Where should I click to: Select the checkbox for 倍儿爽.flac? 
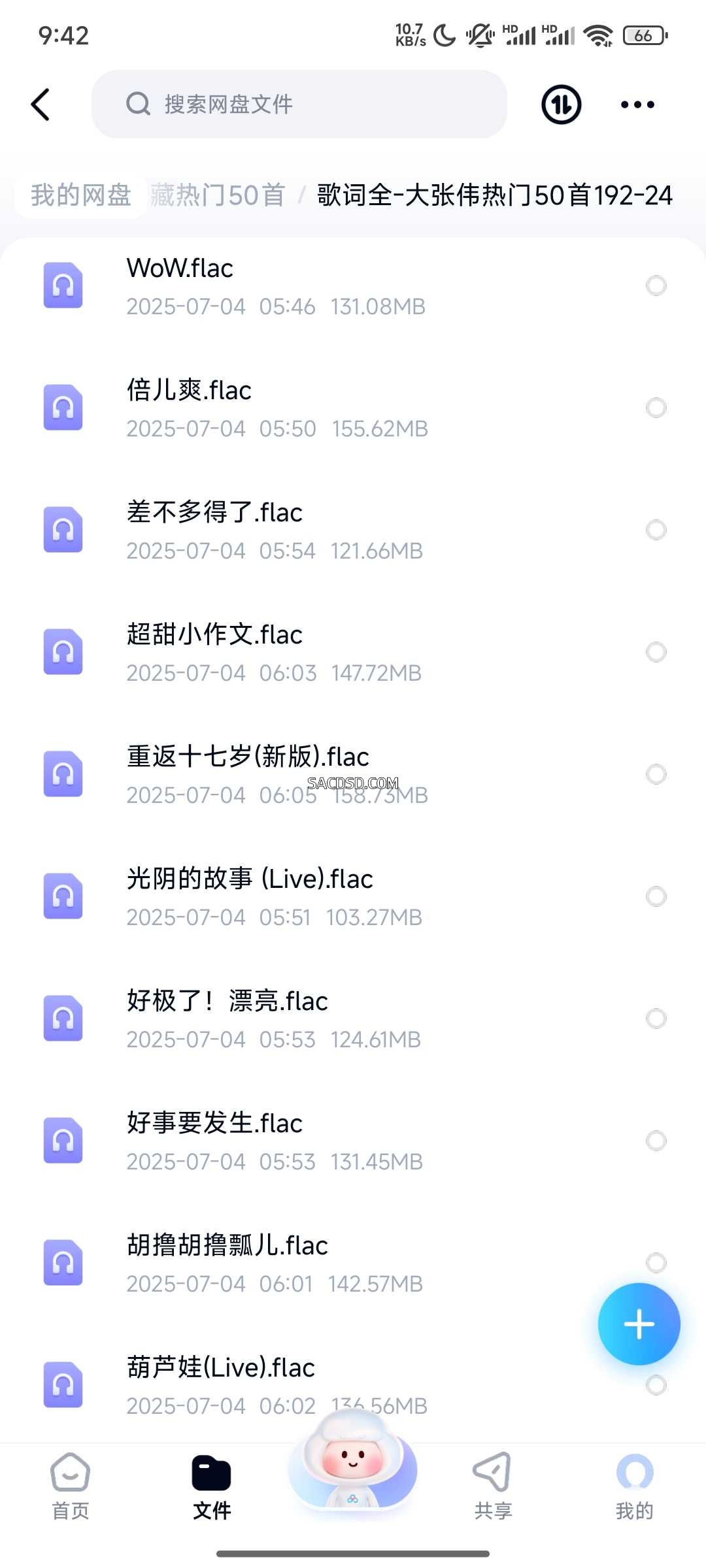pos(656,408)
